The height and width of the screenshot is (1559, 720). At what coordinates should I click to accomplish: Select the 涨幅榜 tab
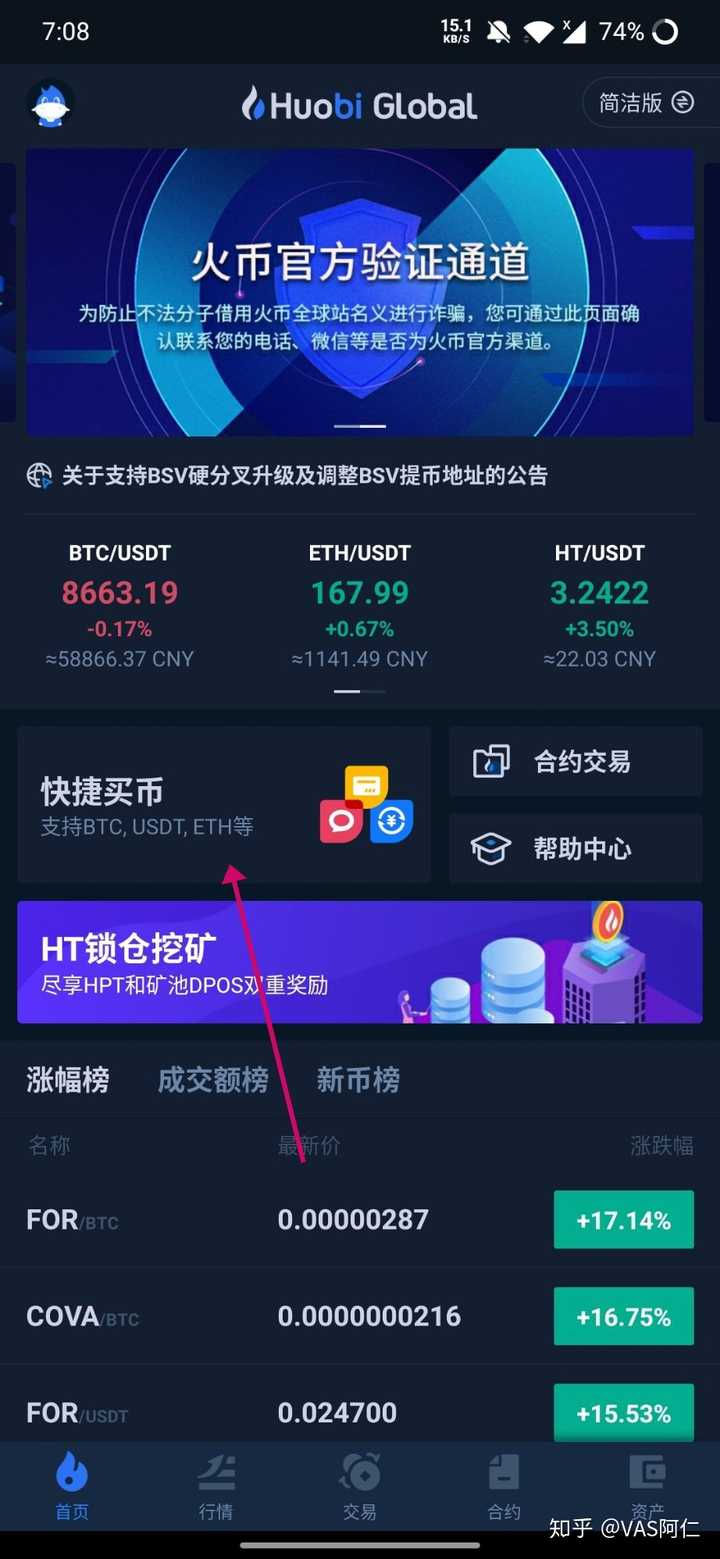68,1080
